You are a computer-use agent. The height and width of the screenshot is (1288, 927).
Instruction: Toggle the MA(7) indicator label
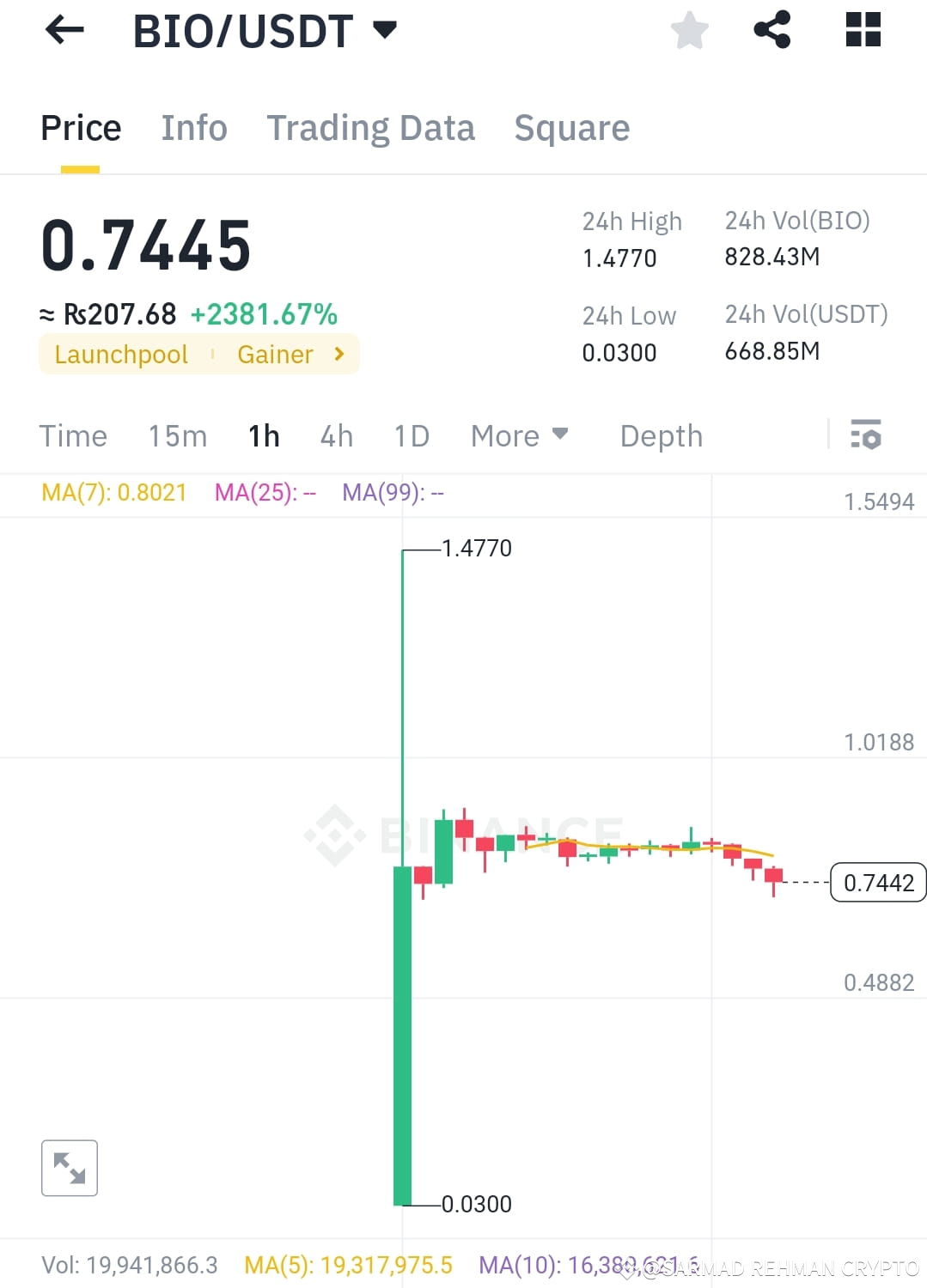114,492
